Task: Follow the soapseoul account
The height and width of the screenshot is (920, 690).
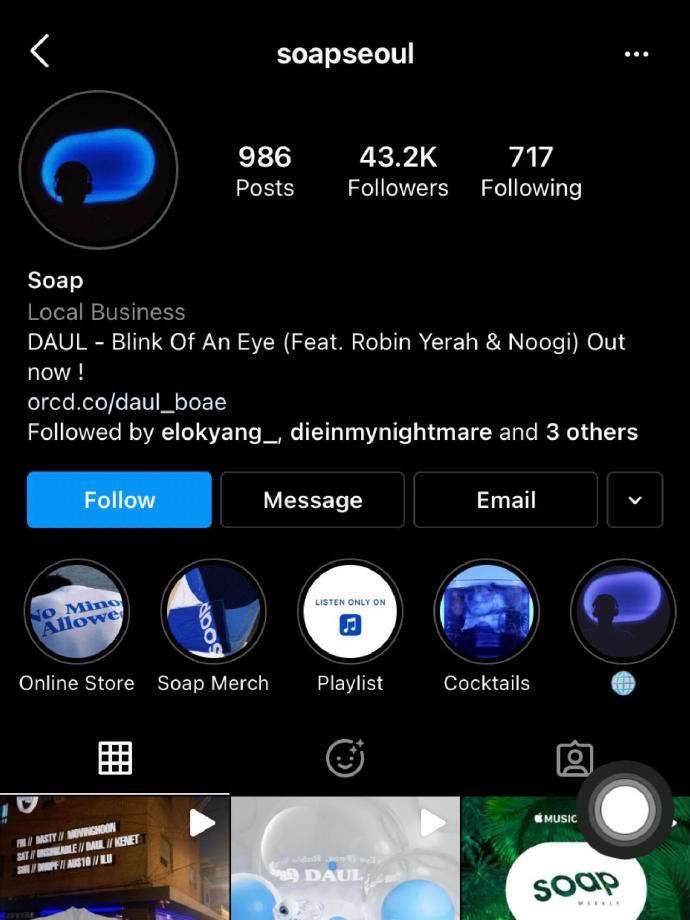Action: pos(119,500)
